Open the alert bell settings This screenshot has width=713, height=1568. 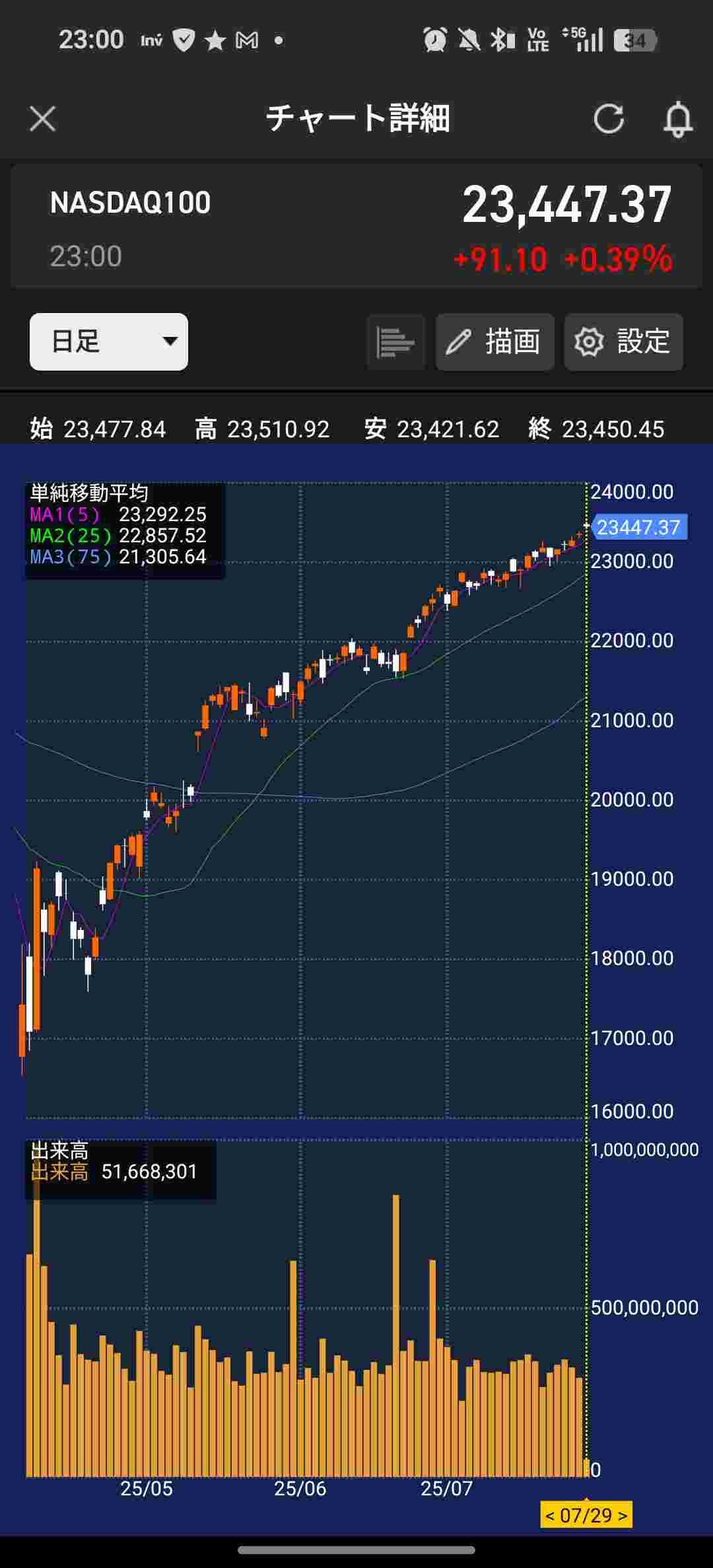click(678, 120)
